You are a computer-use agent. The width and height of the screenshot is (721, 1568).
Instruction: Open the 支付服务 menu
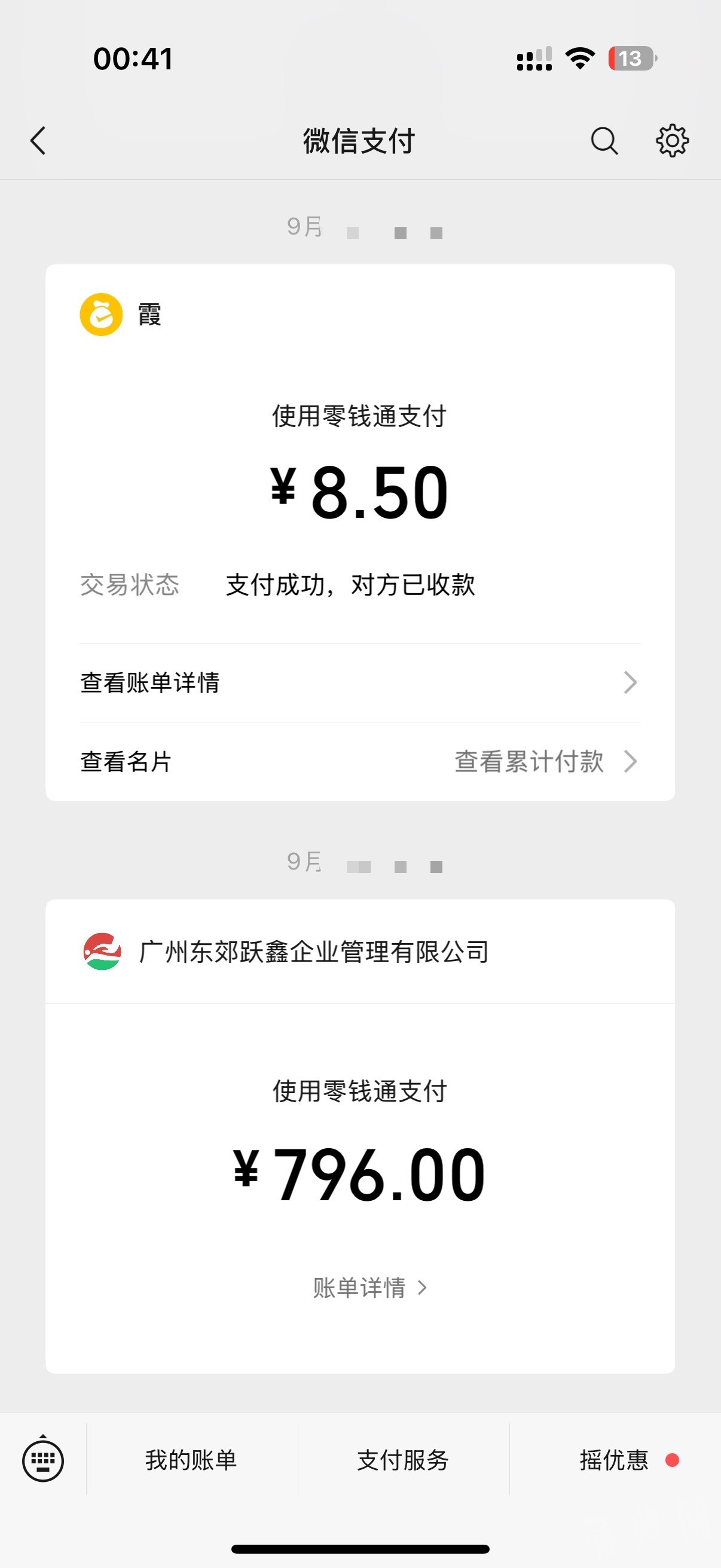403,1460
